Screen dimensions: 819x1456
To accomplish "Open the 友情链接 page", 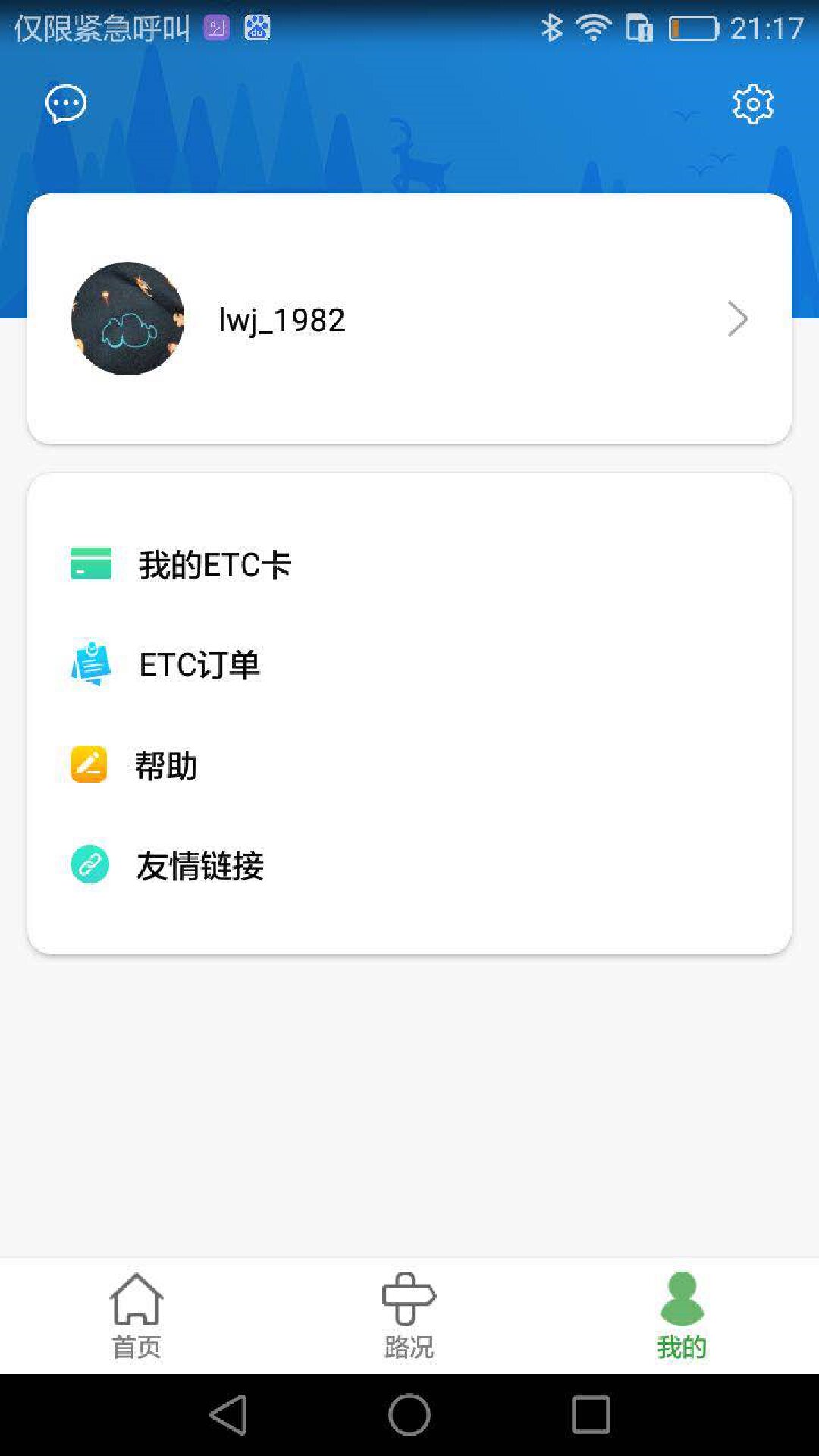I will click(199, 866).
